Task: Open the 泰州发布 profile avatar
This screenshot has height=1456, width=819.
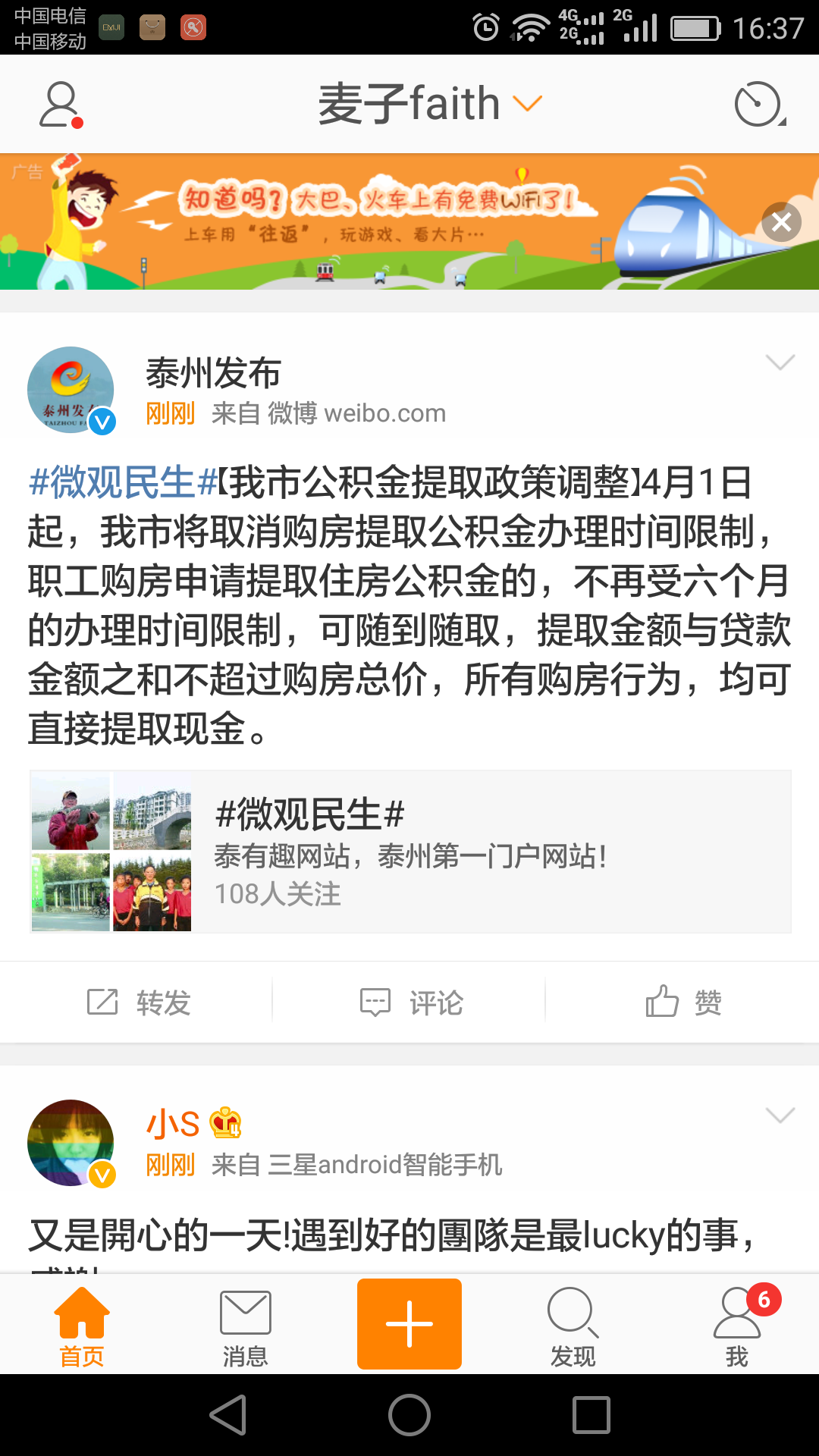Action: [71, 390]
